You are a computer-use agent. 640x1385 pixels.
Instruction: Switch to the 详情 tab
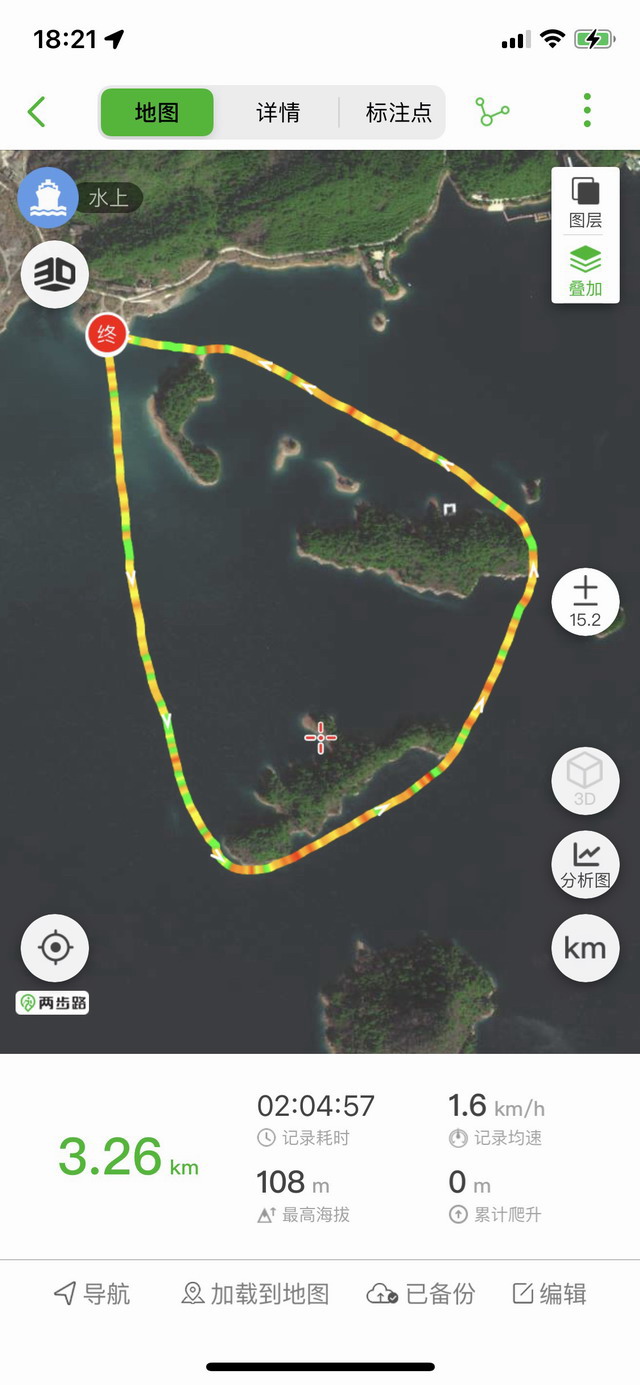[277, 112]
